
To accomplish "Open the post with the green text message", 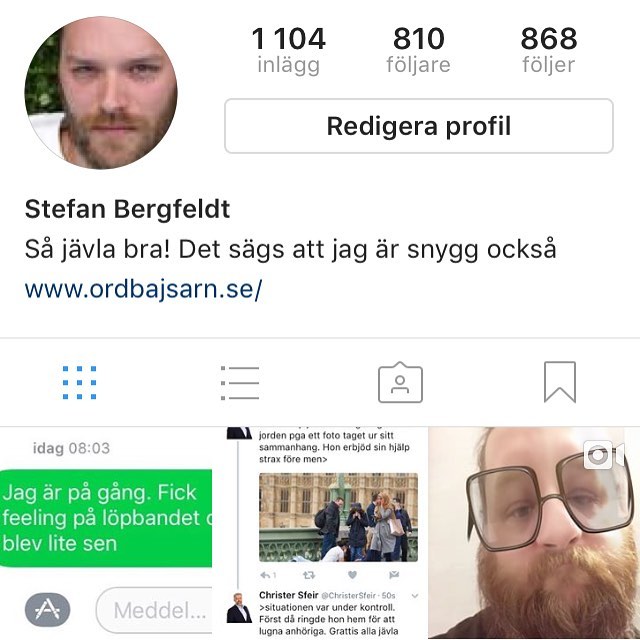I will (106, 533).
